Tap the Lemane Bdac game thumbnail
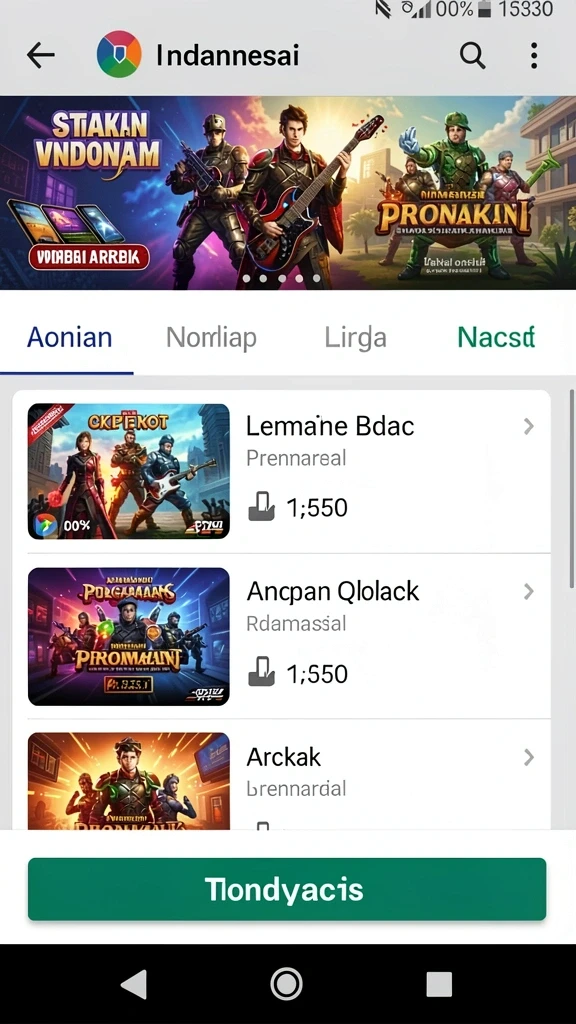Image resolution: width=576 pixels, height=1024 pixels. (129, 472)
